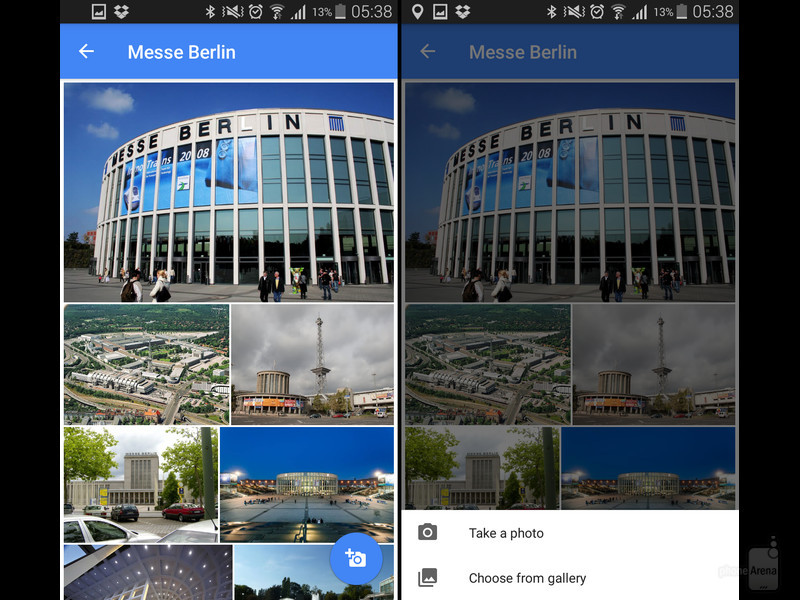Open the aerial view photo in undimmed gallery
This screenshot has width=800, height=600.
146,364
